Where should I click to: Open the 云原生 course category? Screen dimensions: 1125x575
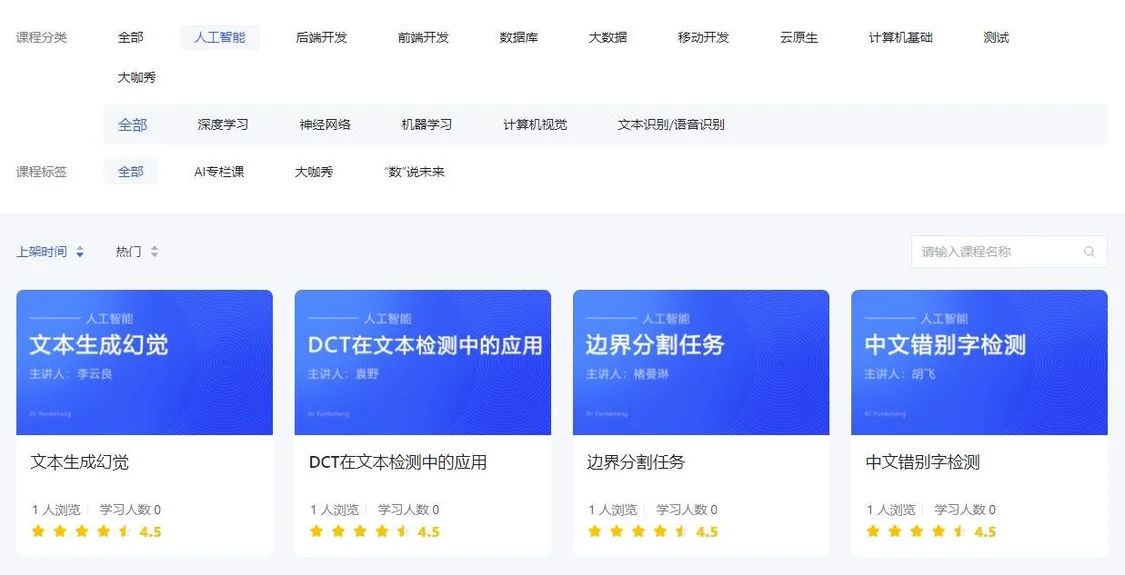[799, 38]
